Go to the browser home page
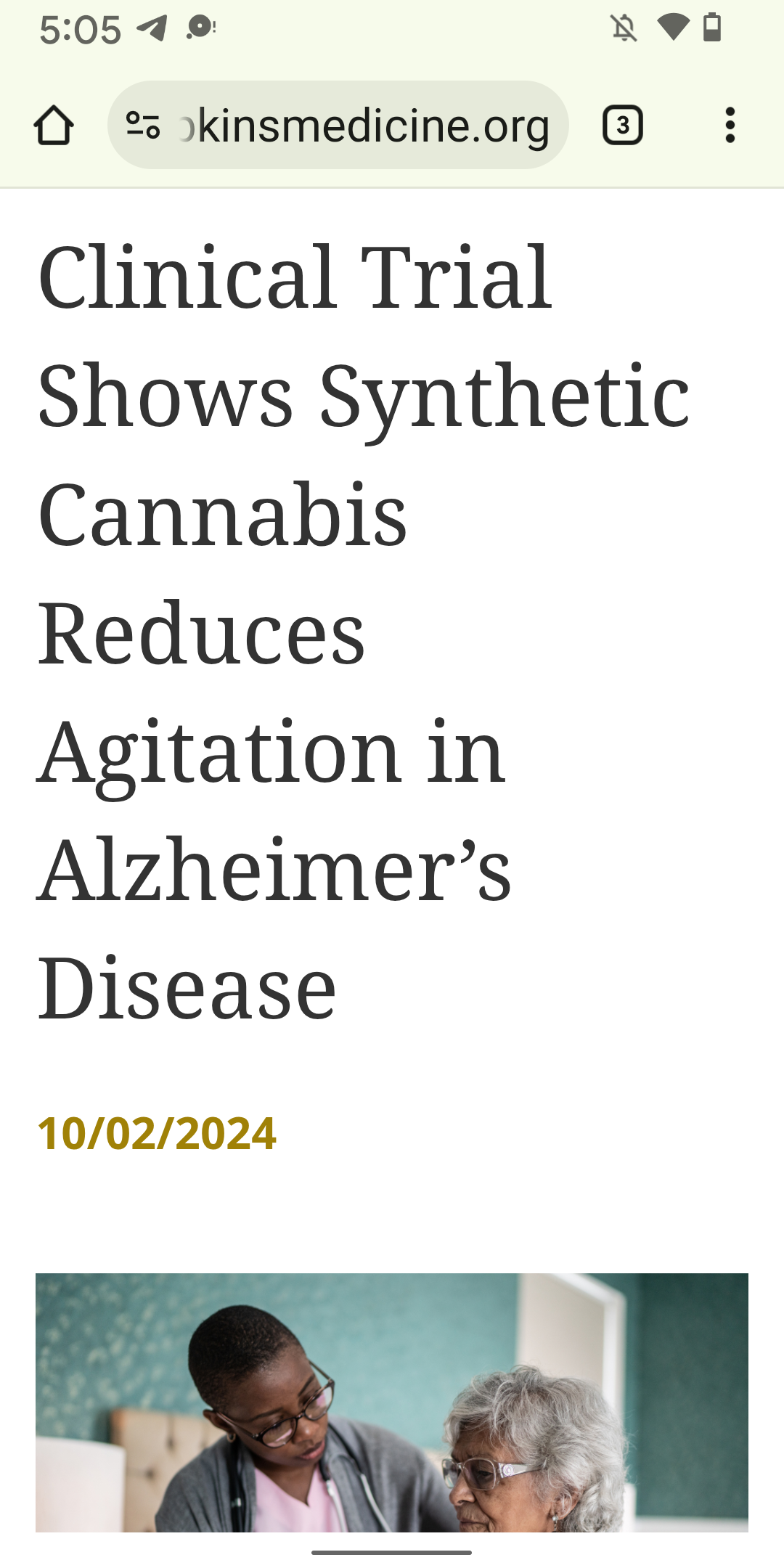 coord(54,126)
